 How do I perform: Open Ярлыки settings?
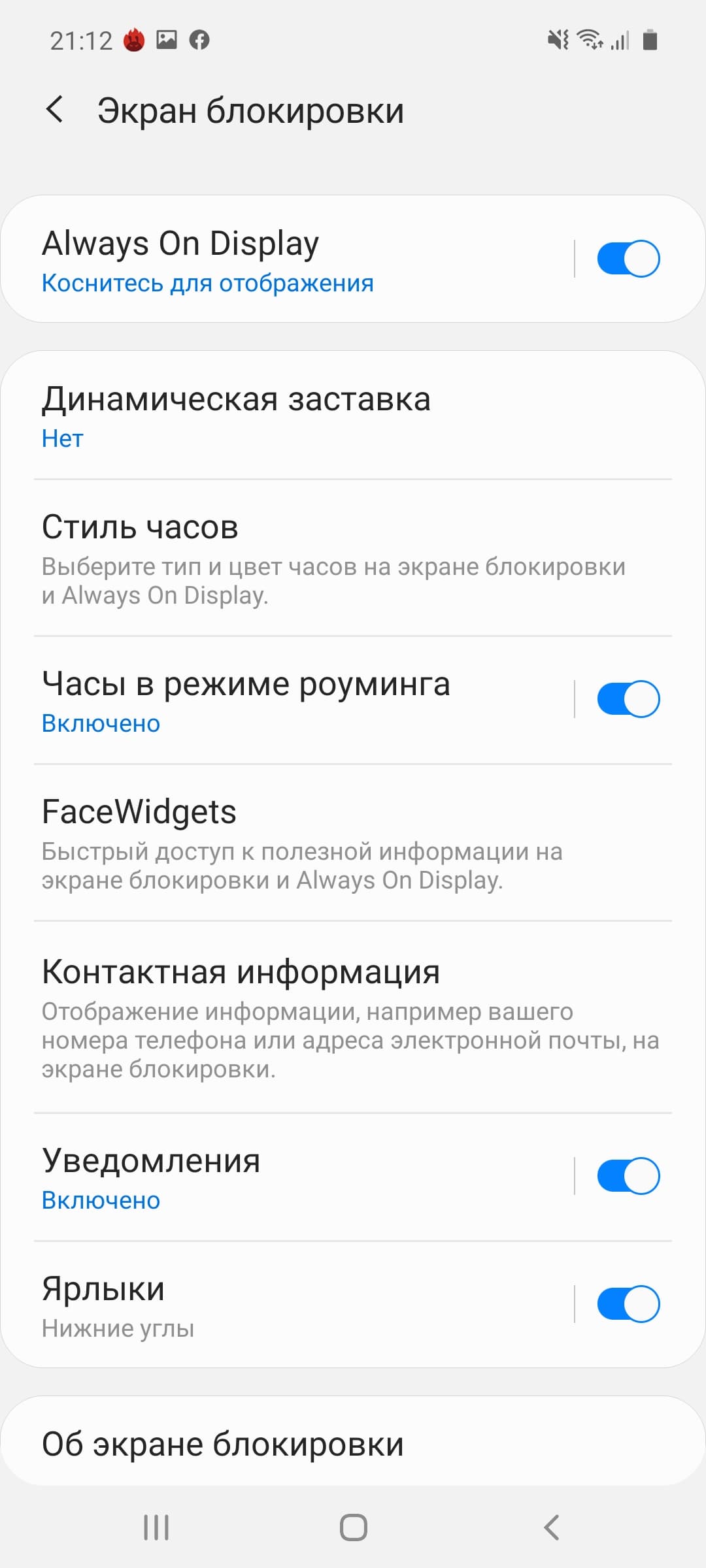point(288,1305)
